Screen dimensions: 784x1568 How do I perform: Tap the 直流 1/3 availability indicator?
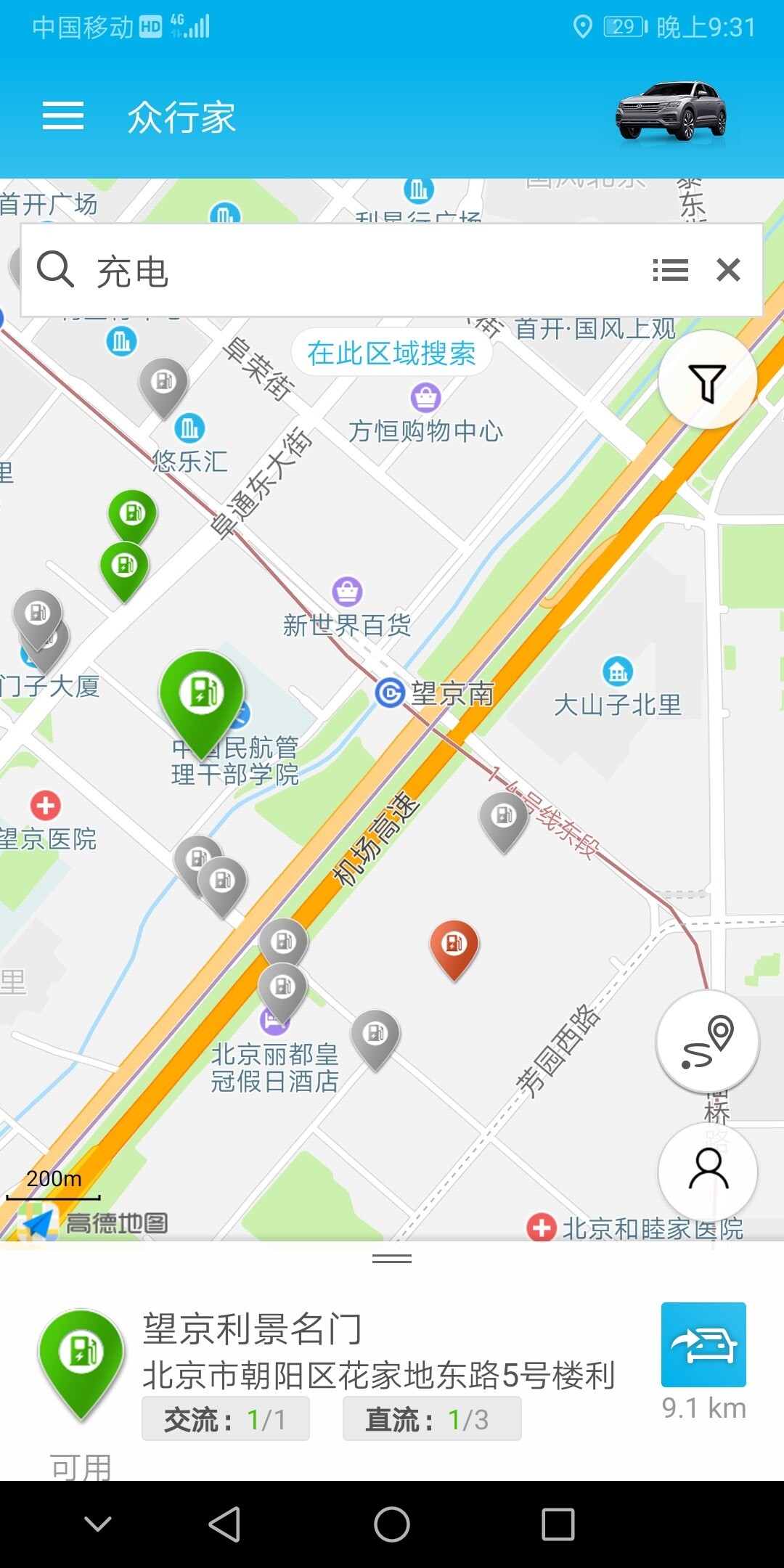coord(431,1417)
